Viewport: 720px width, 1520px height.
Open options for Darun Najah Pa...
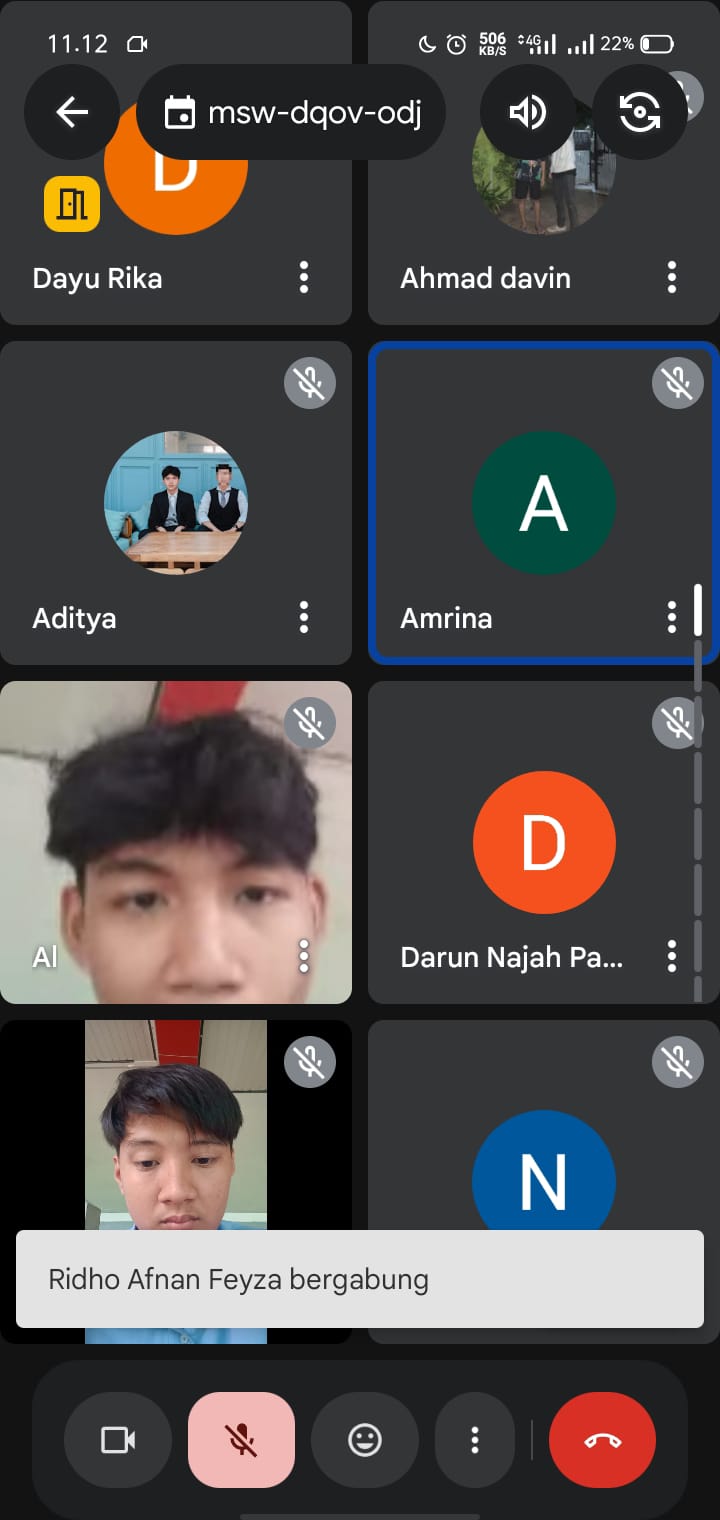point(672,957)
